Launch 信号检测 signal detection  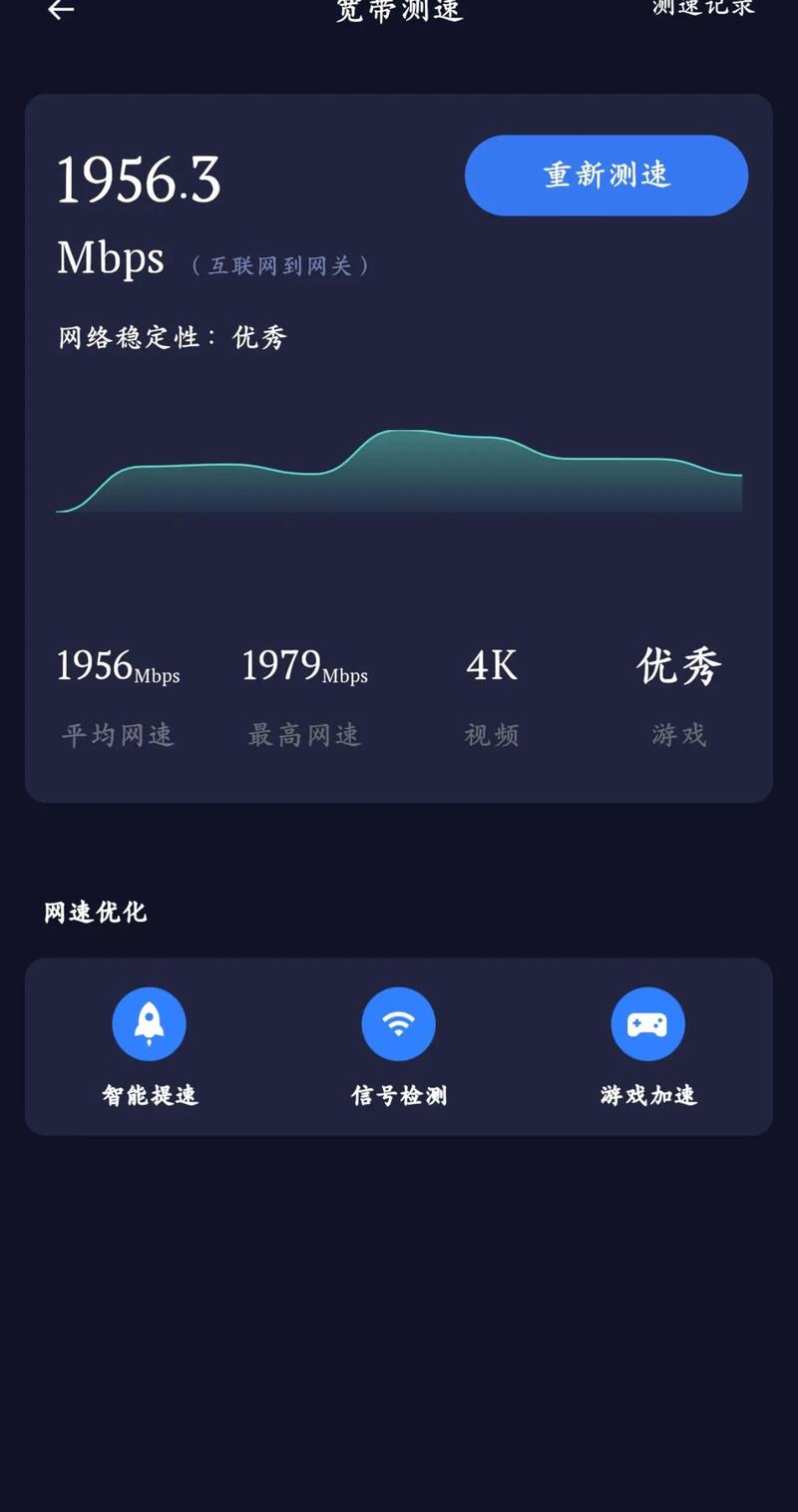tap(399, 1096)
